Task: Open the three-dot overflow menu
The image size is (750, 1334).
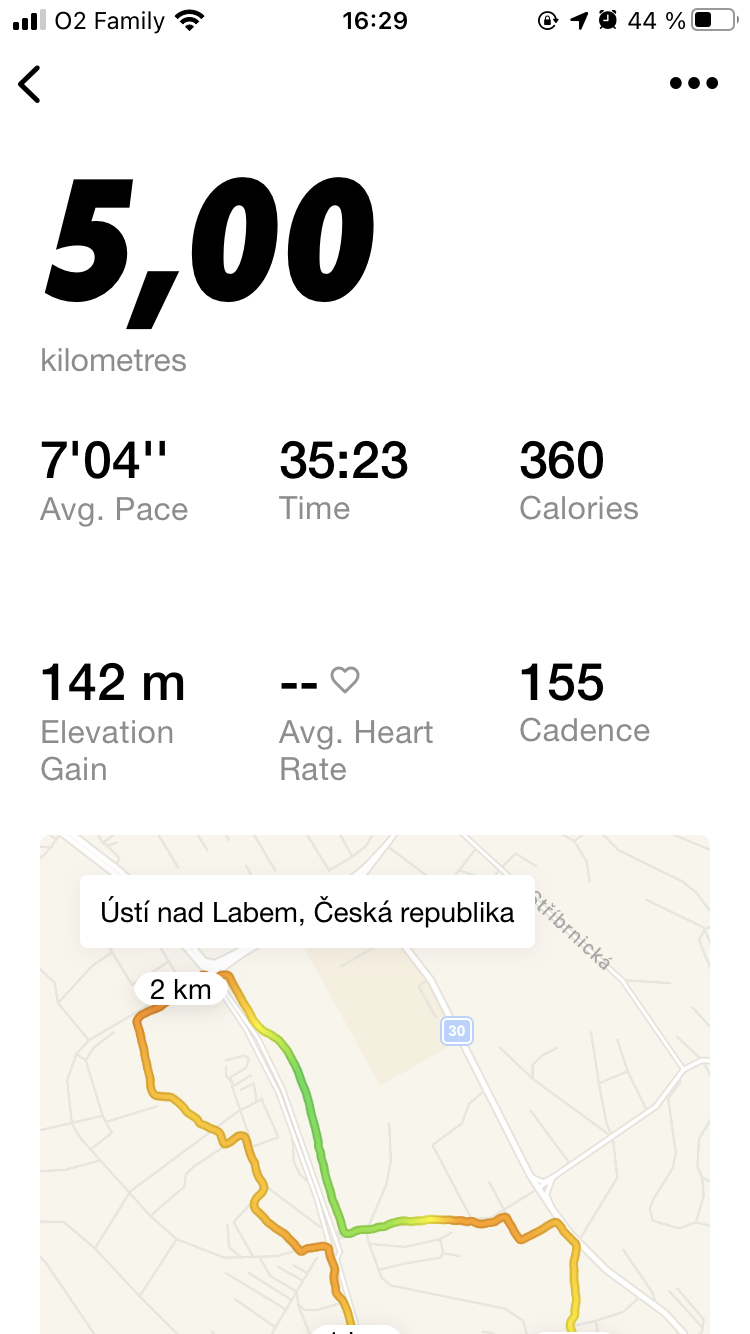Action: pos(694,83)
